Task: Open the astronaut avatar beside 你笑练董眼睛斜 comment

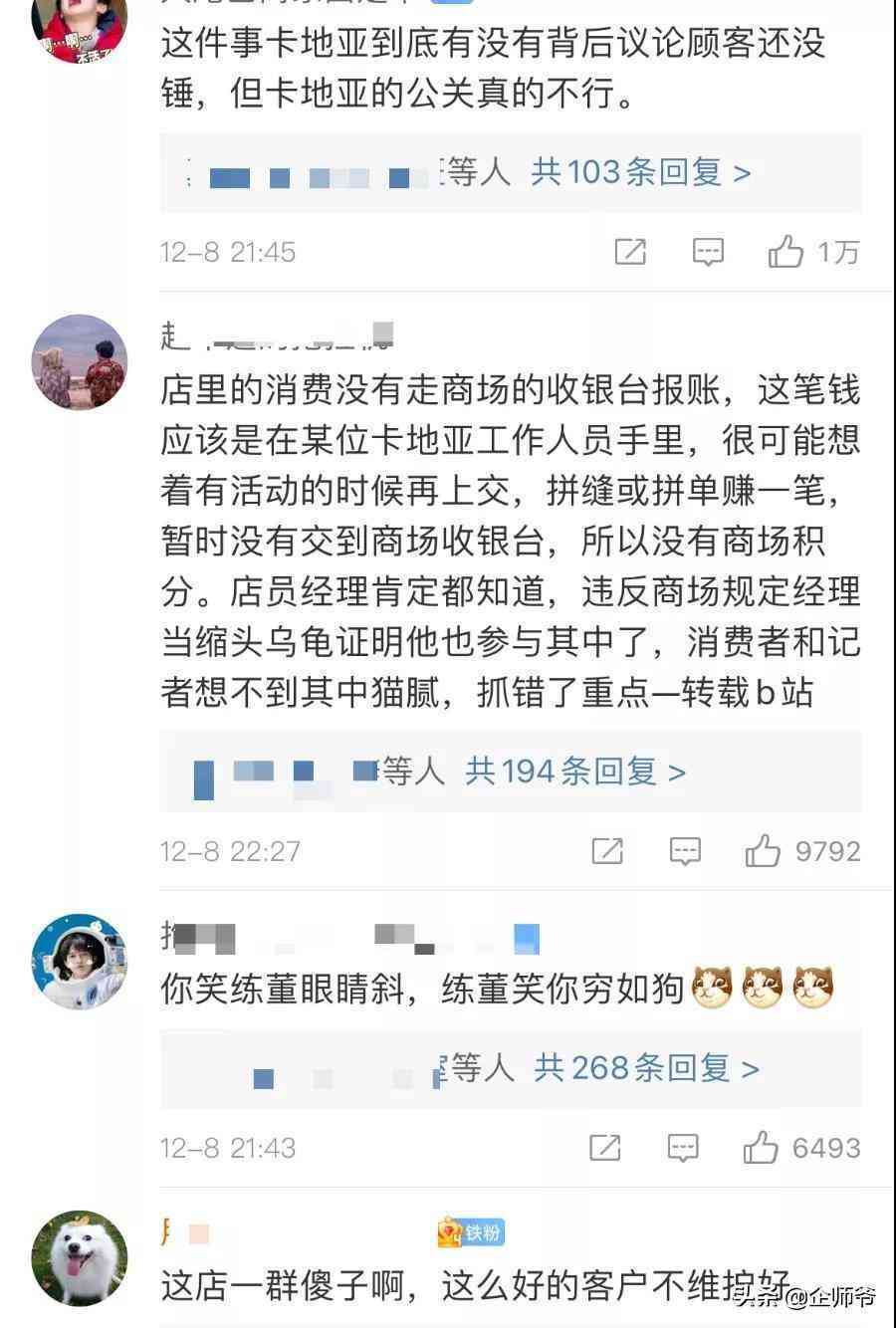Action: (80, 962)
